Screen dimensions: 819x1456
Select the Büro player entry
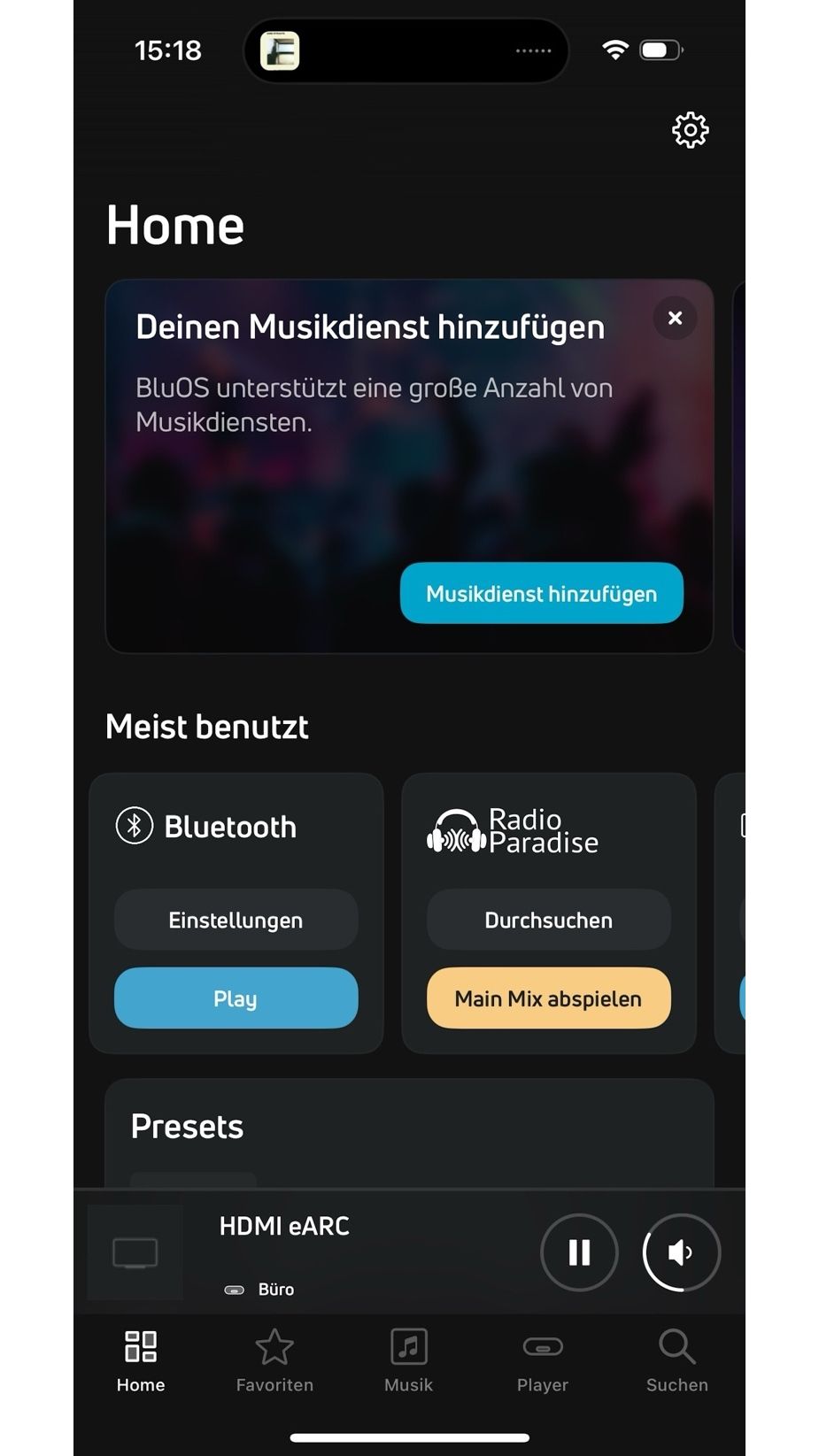pyautogui.click(x=277, y=1289)
